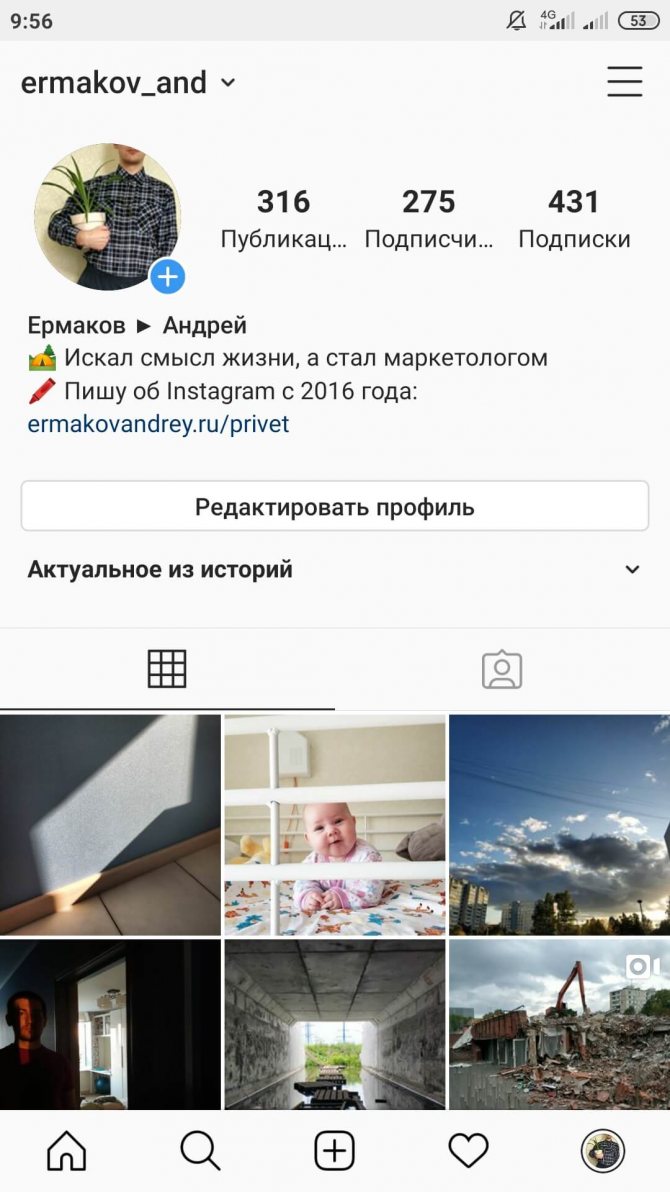Image resolution: width=670 pixels, height=1192 pixels.
Task: Open the hamburger menu
Action: (625, 82)
